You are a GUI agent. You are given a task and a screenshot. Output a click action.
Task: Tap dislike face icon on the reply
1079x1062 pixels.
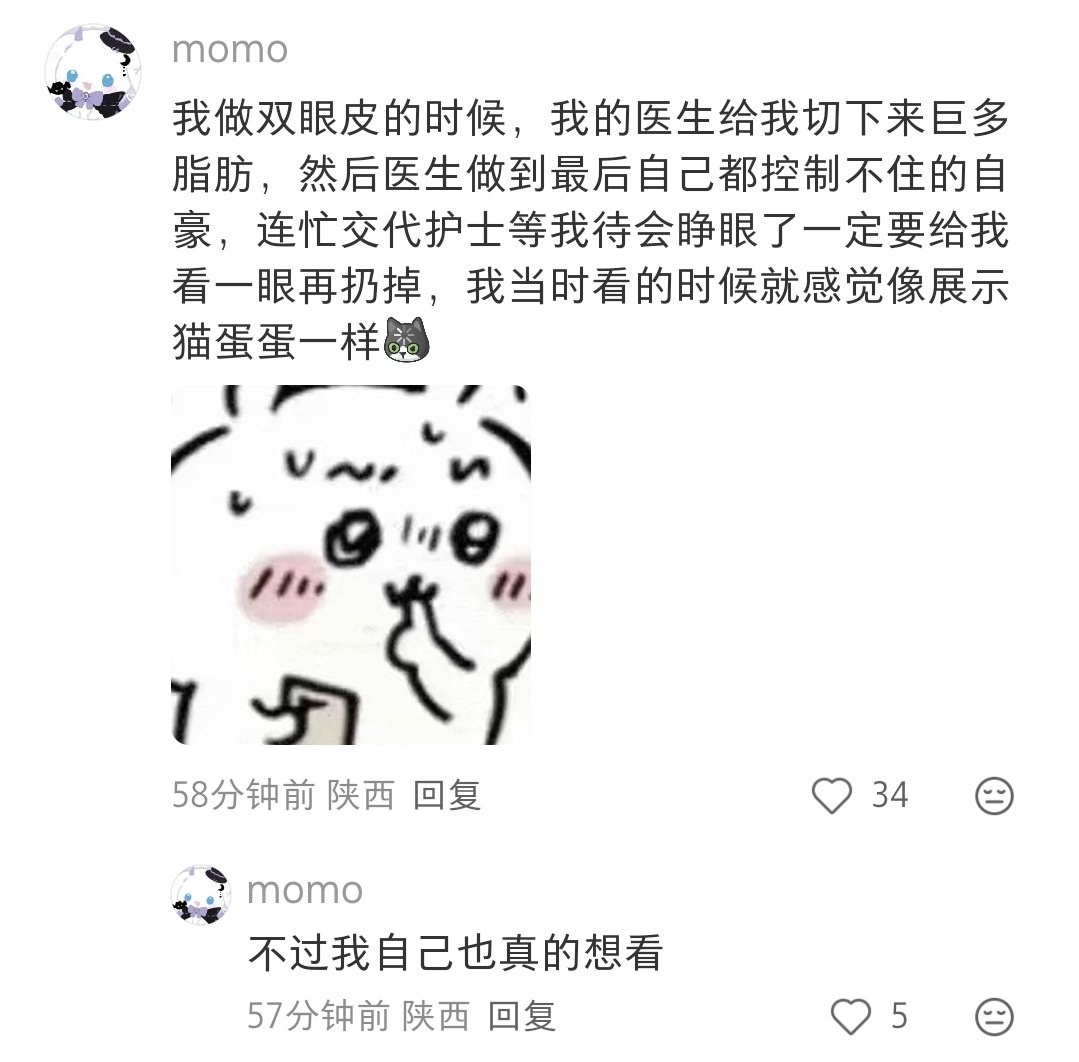tap(994, 1018)
